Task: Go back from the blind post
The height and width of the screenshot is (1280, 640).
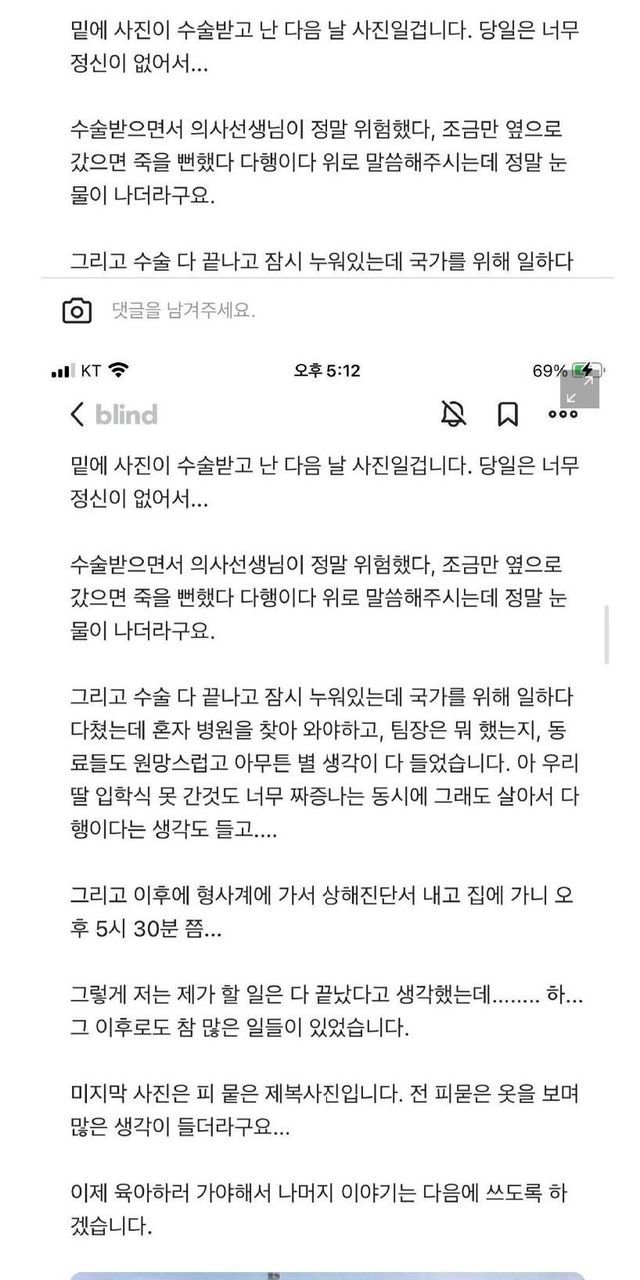Action: click(77, 414)
